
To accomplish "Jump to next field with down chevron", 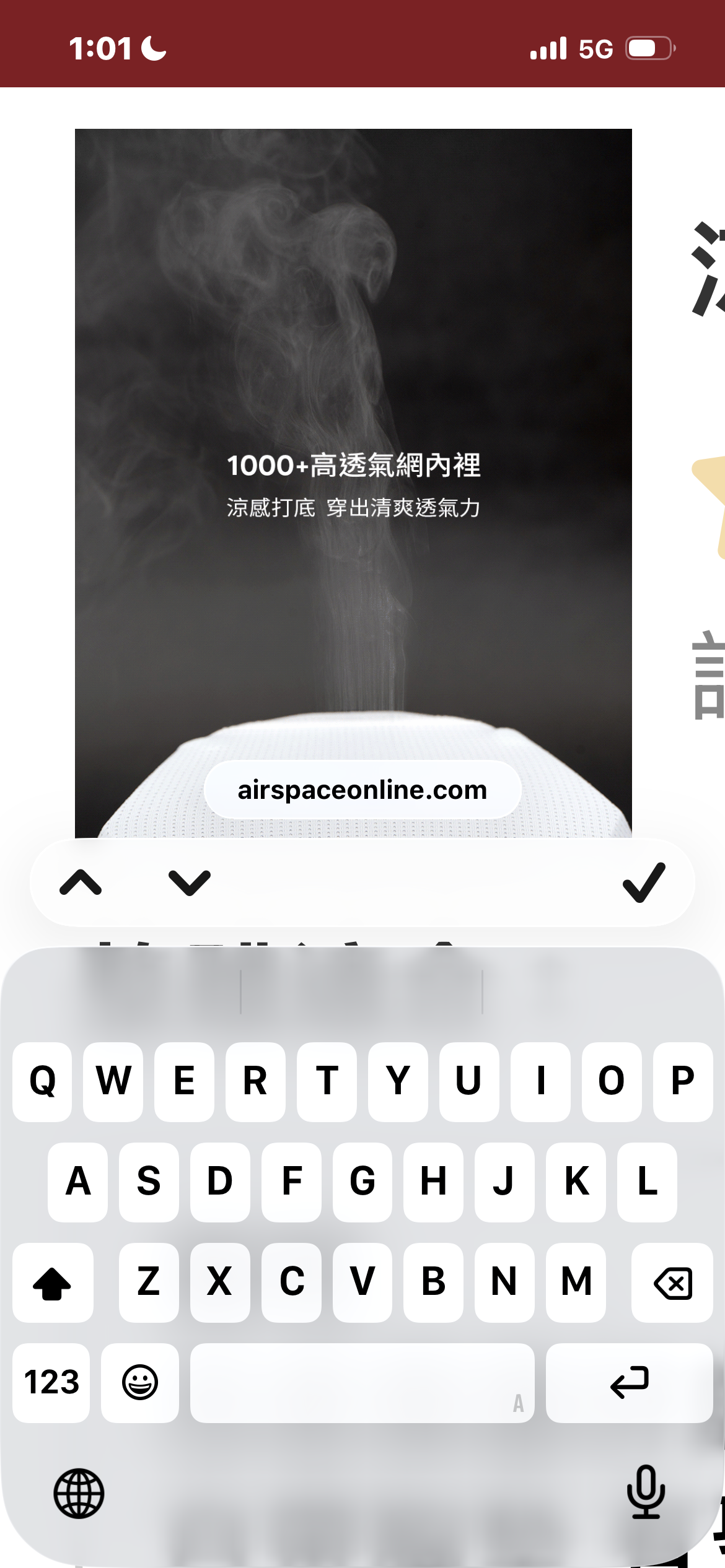I will pyautogui.click(x=190, y=882).
